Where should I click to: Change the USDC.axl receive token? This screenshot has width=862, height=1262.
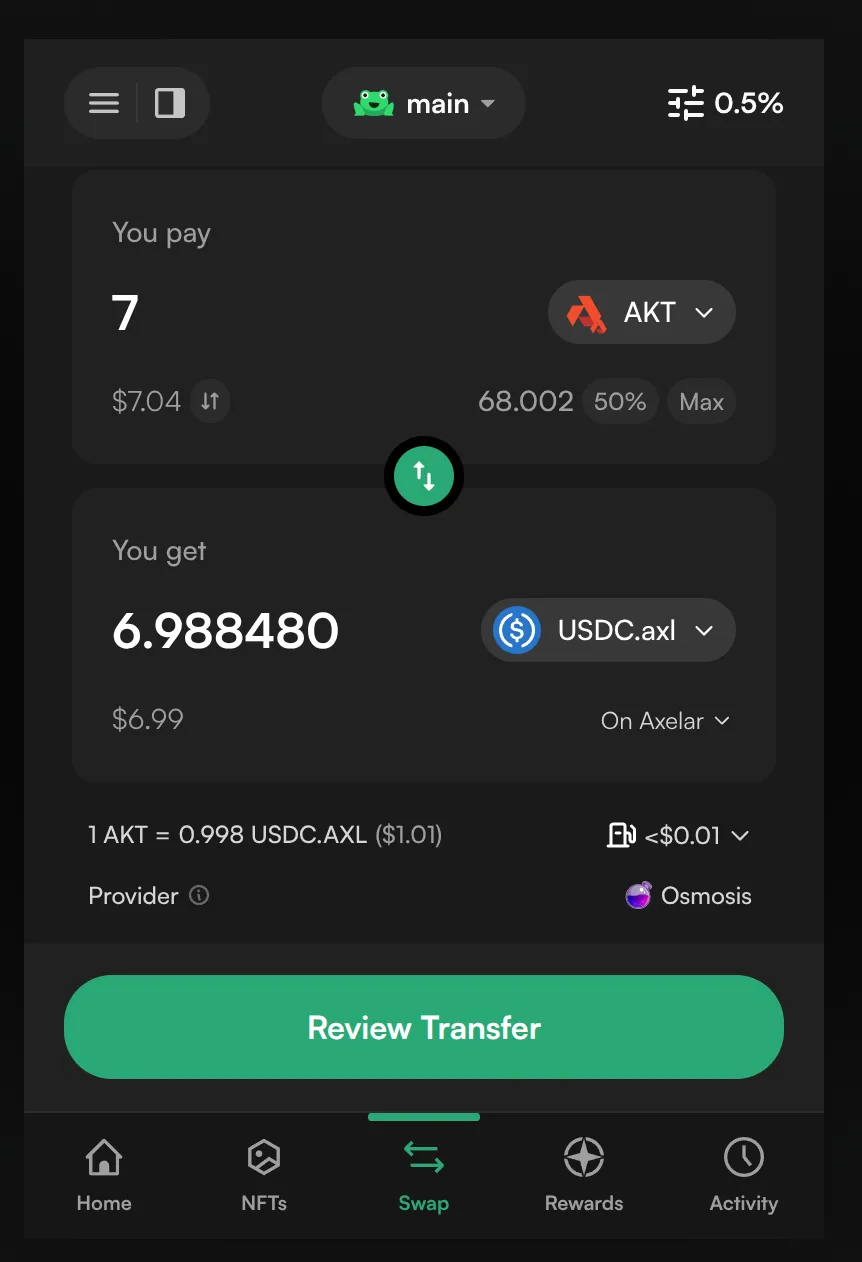(x=608, y=631)
